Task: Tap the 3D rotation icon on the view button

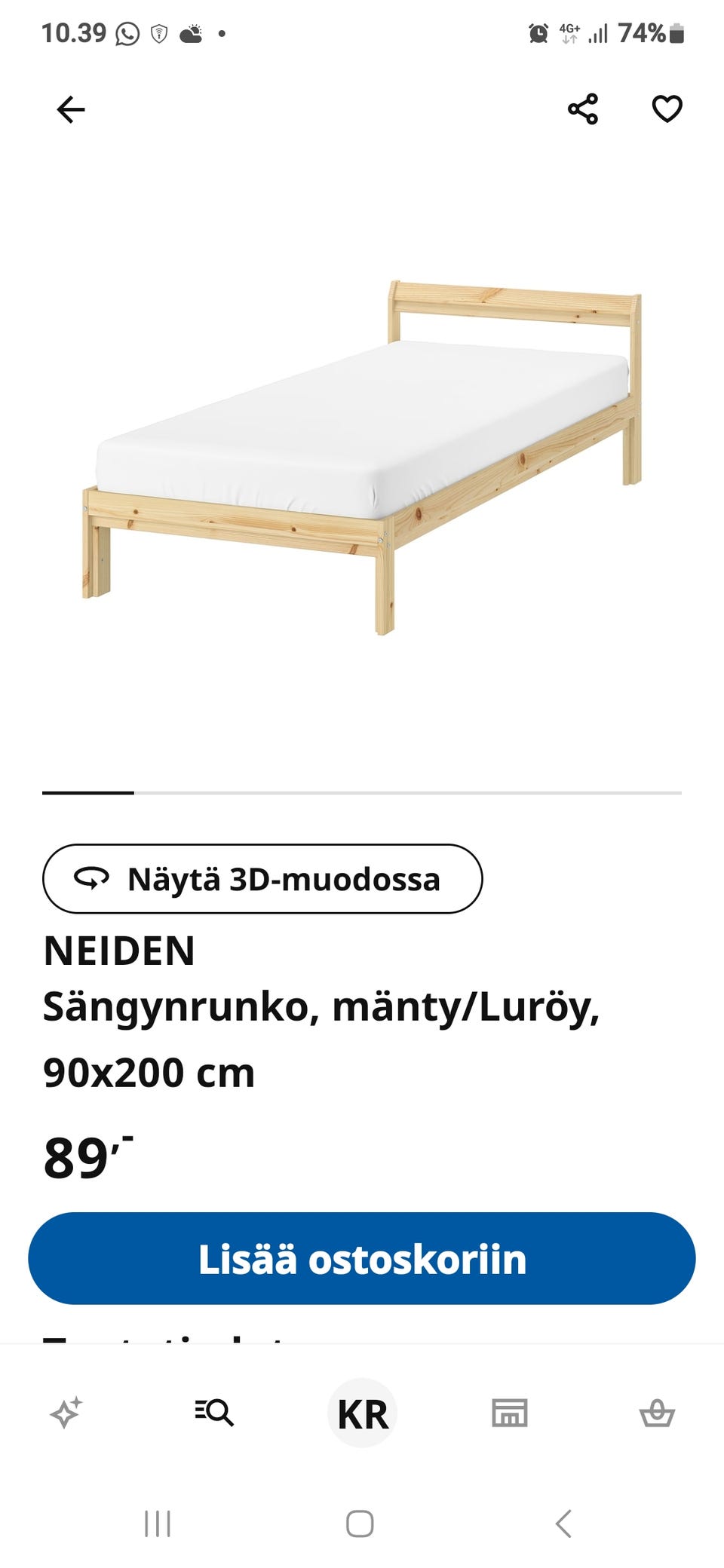Action: click(x=90, y=879)
